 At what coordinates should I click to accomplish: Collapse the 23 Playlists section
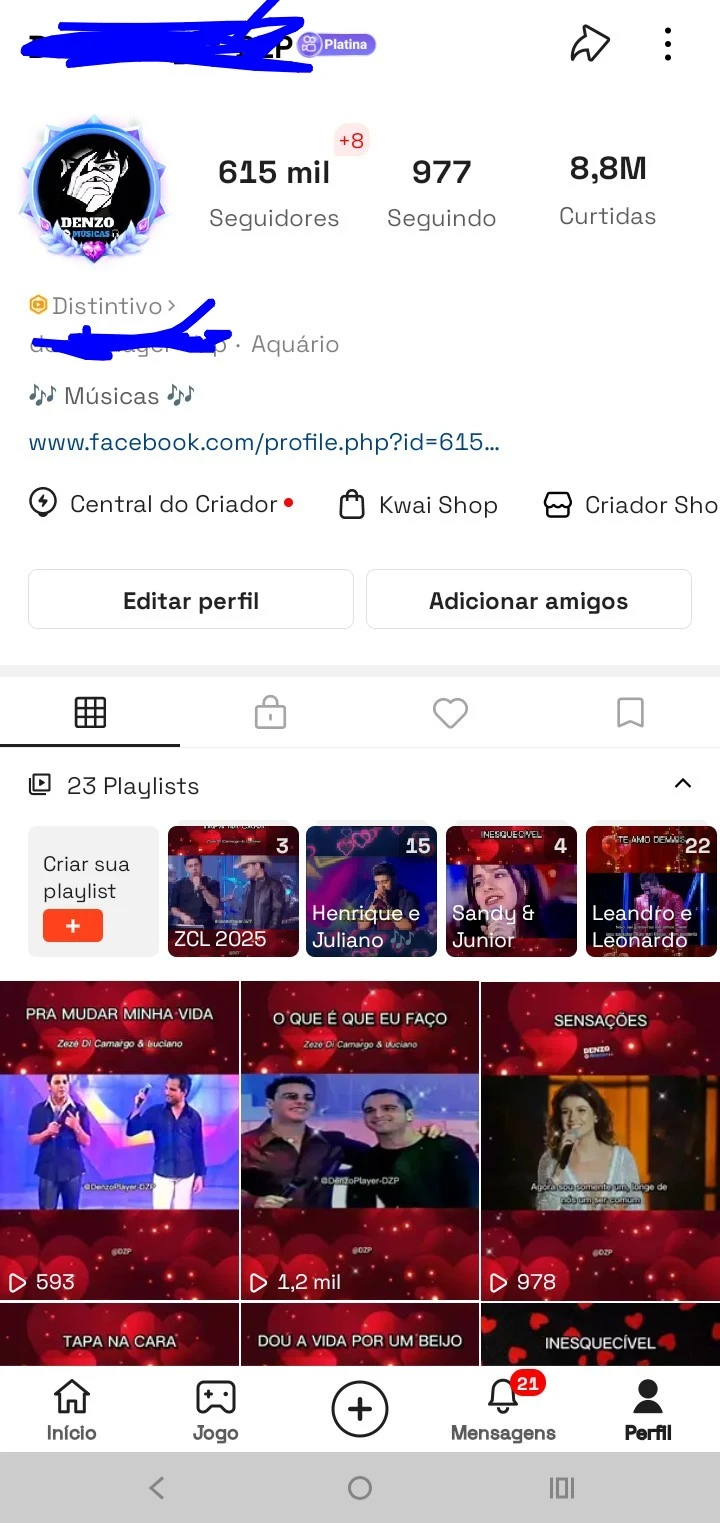click(x=682, y=784)
